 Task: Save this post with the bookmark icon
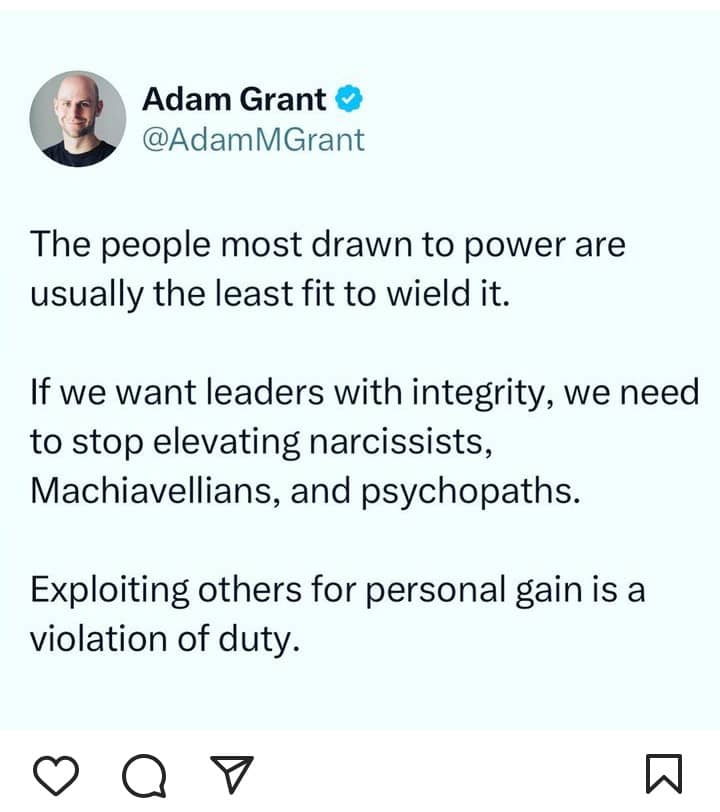[x=665, y=774]
